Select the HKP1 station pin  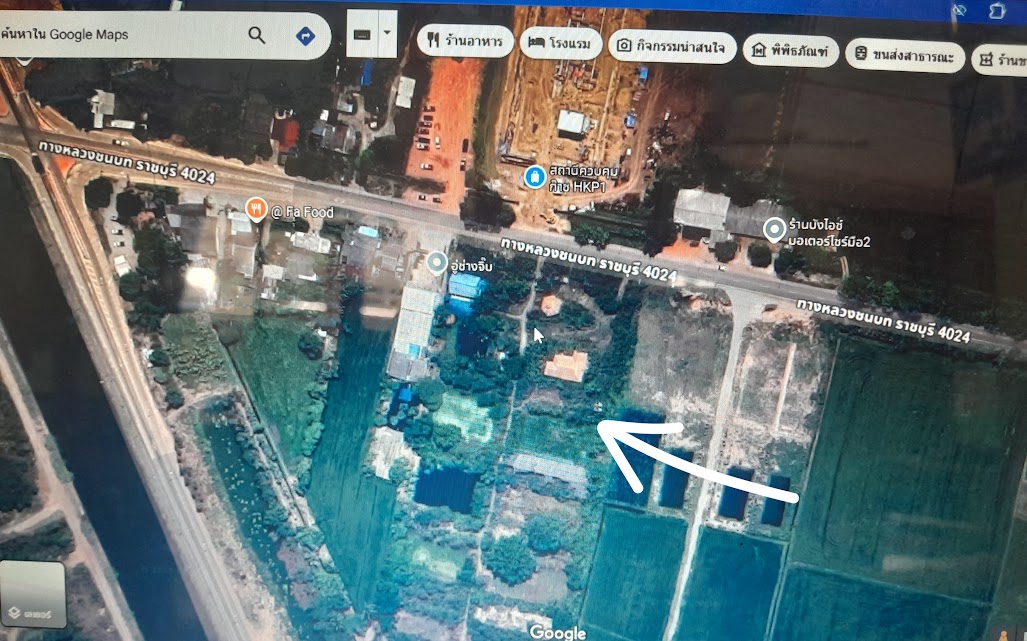tap(534, 177)
